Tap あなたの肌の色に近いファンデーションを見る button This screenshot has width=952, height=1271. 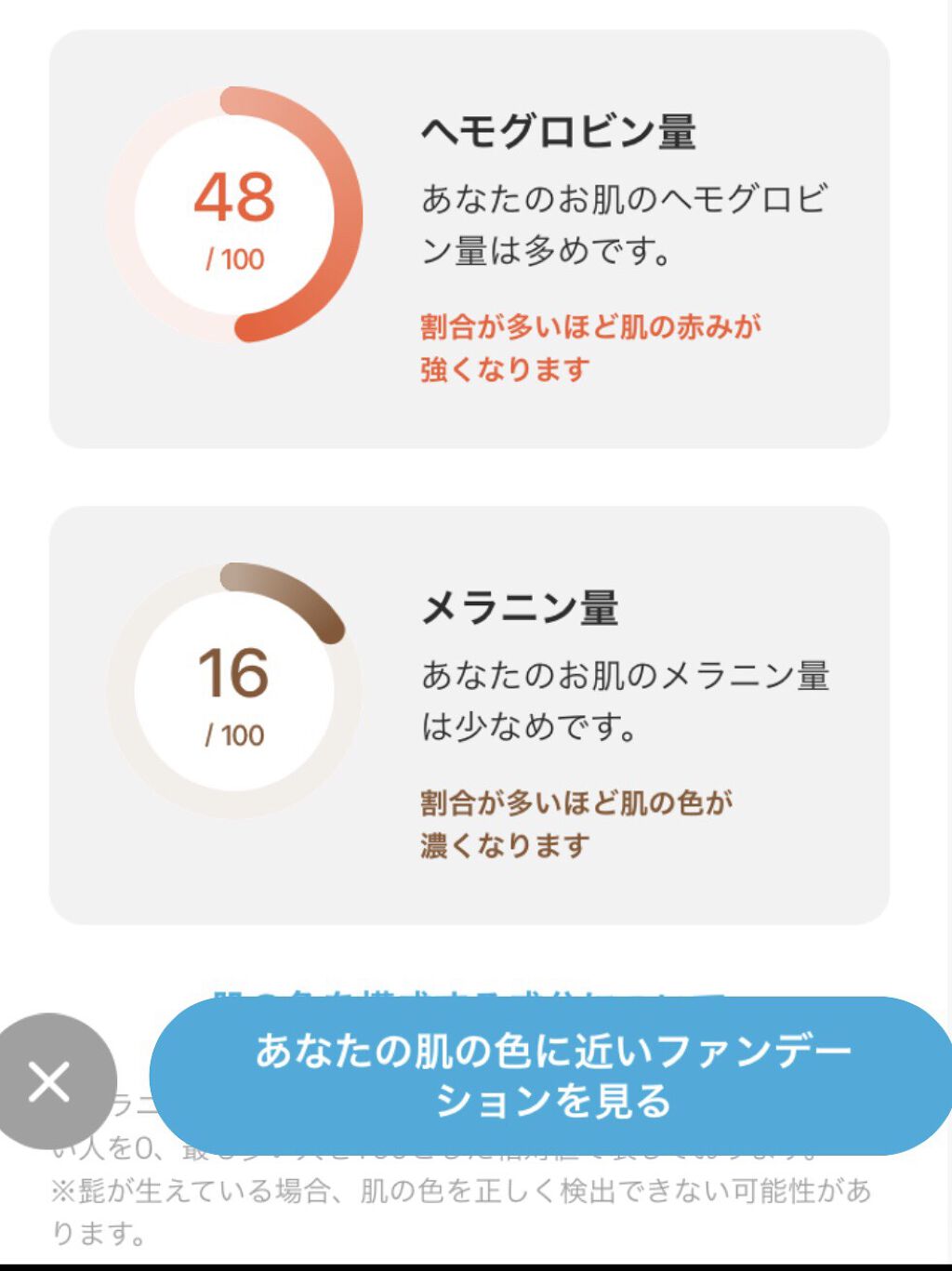pyautogui.click(x=552, y=1076)
